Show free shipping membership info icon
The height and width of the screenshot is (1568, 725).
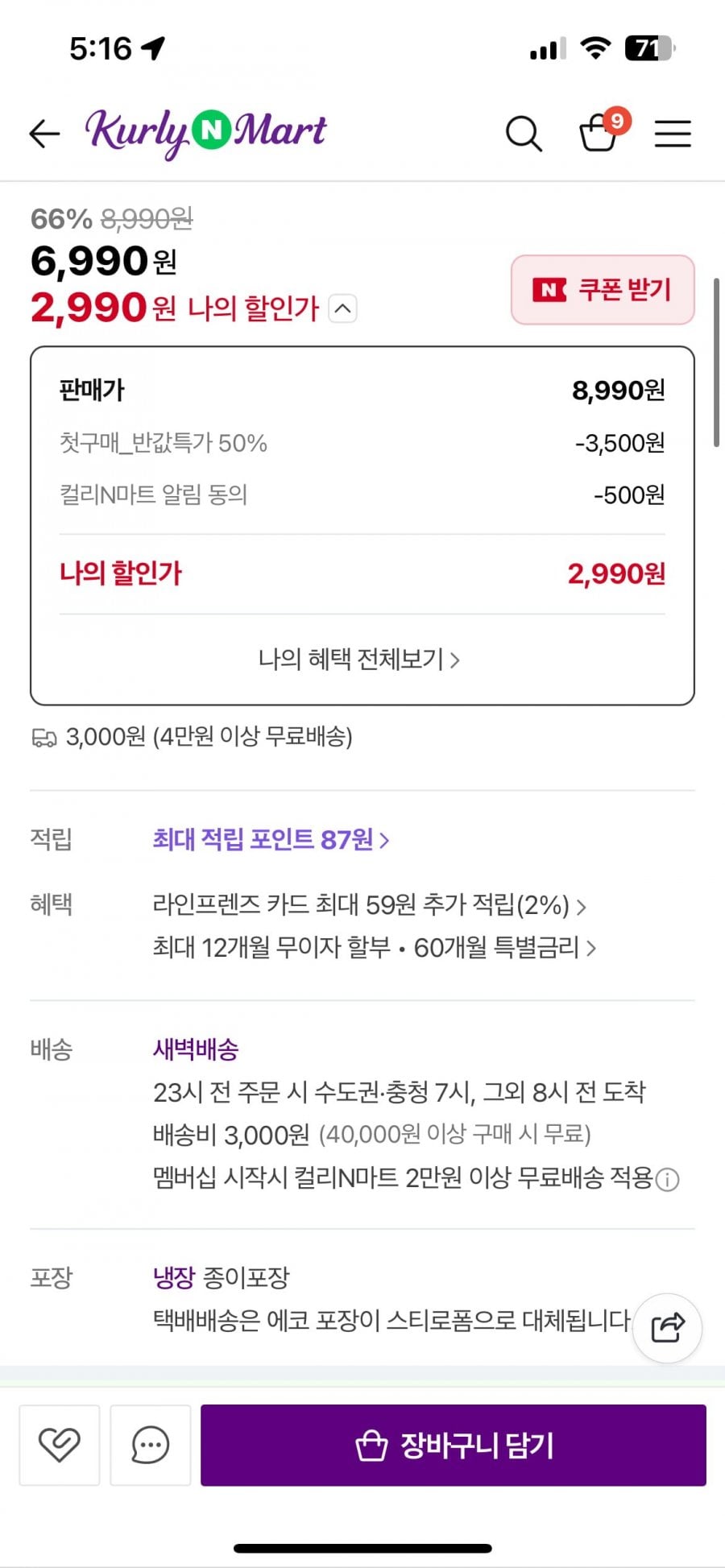667,1180
